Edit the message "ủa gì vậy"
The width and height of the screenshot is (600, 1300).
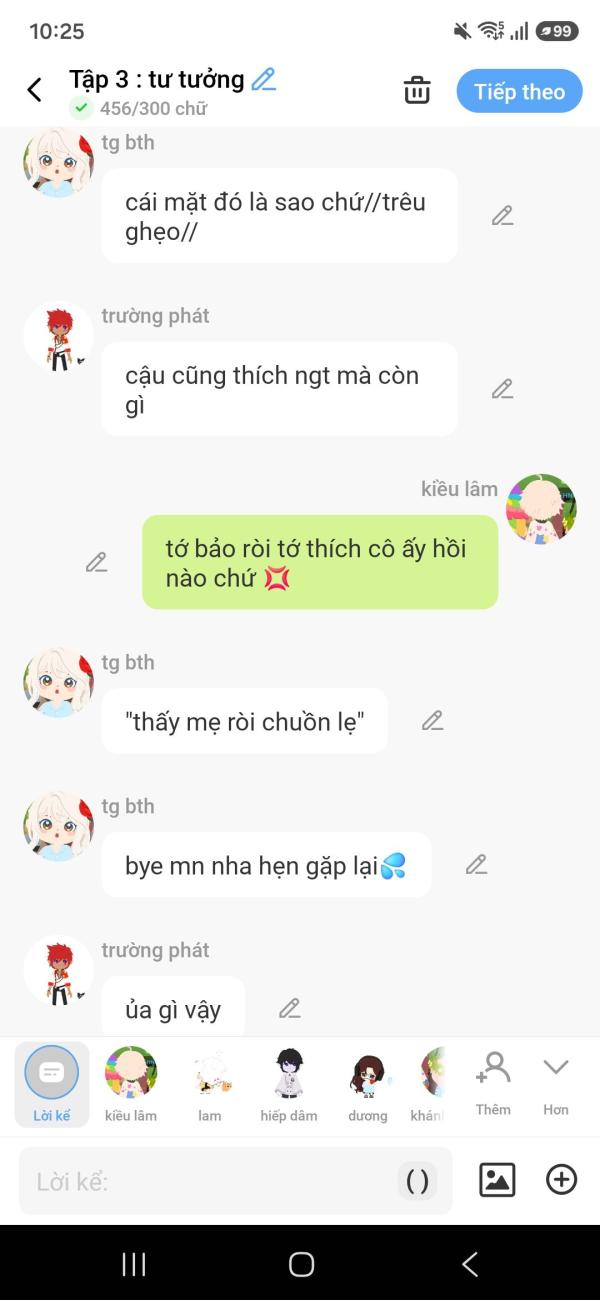click(289, 1008)
